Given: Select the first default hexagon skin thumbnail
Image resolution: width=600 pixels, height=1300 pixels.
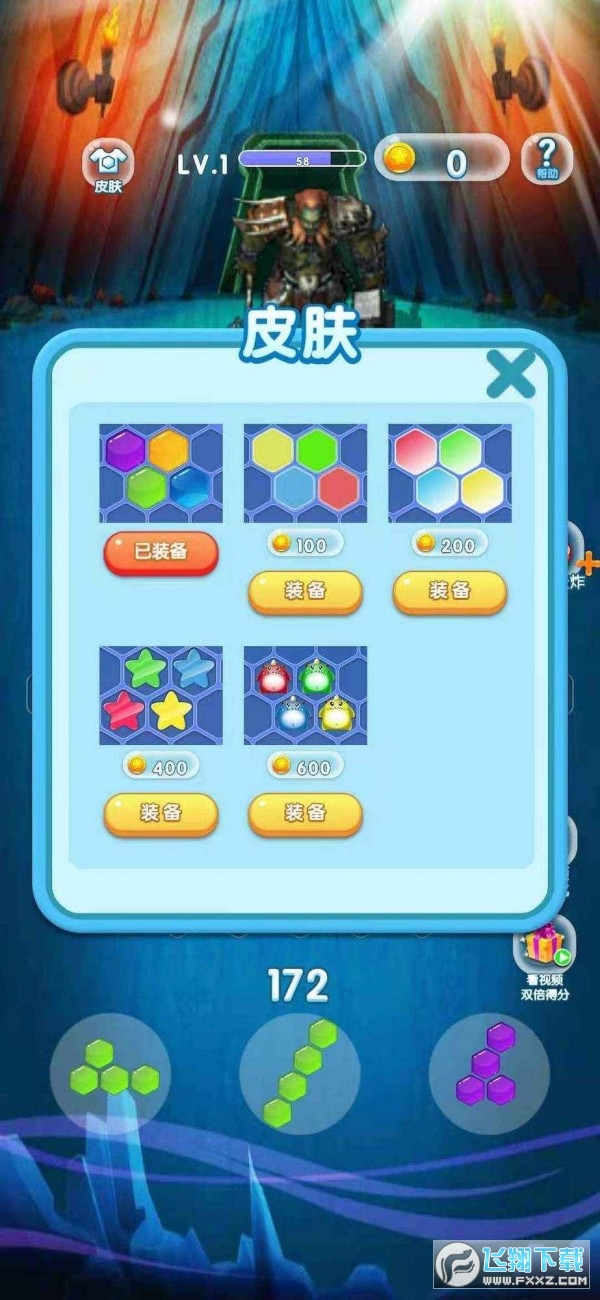Looking at the screenshot, I should pos(160,473).
